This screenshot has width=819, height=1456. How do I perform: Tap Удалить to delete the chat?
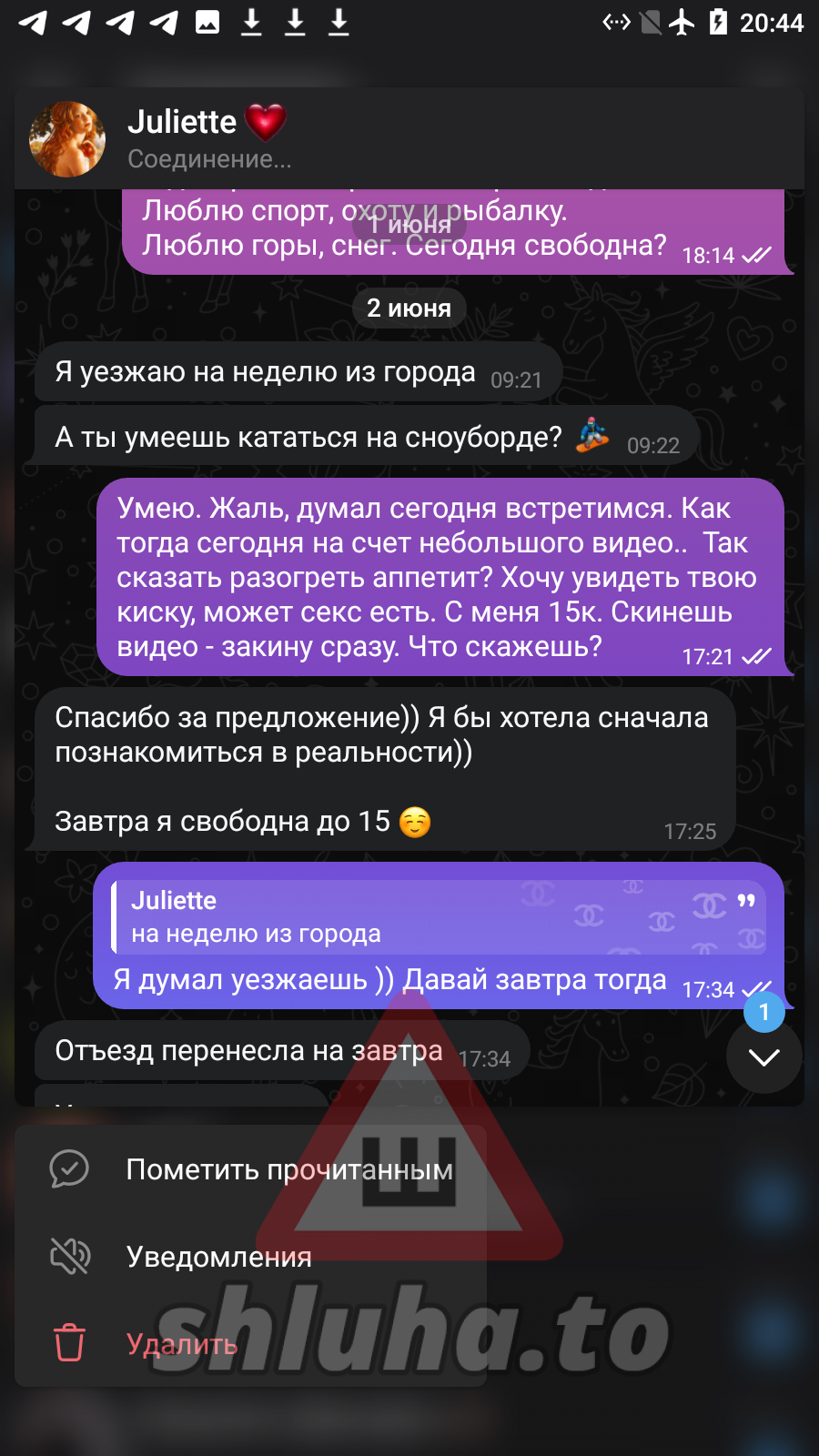pyautogui.click(x=182, y=1344)
